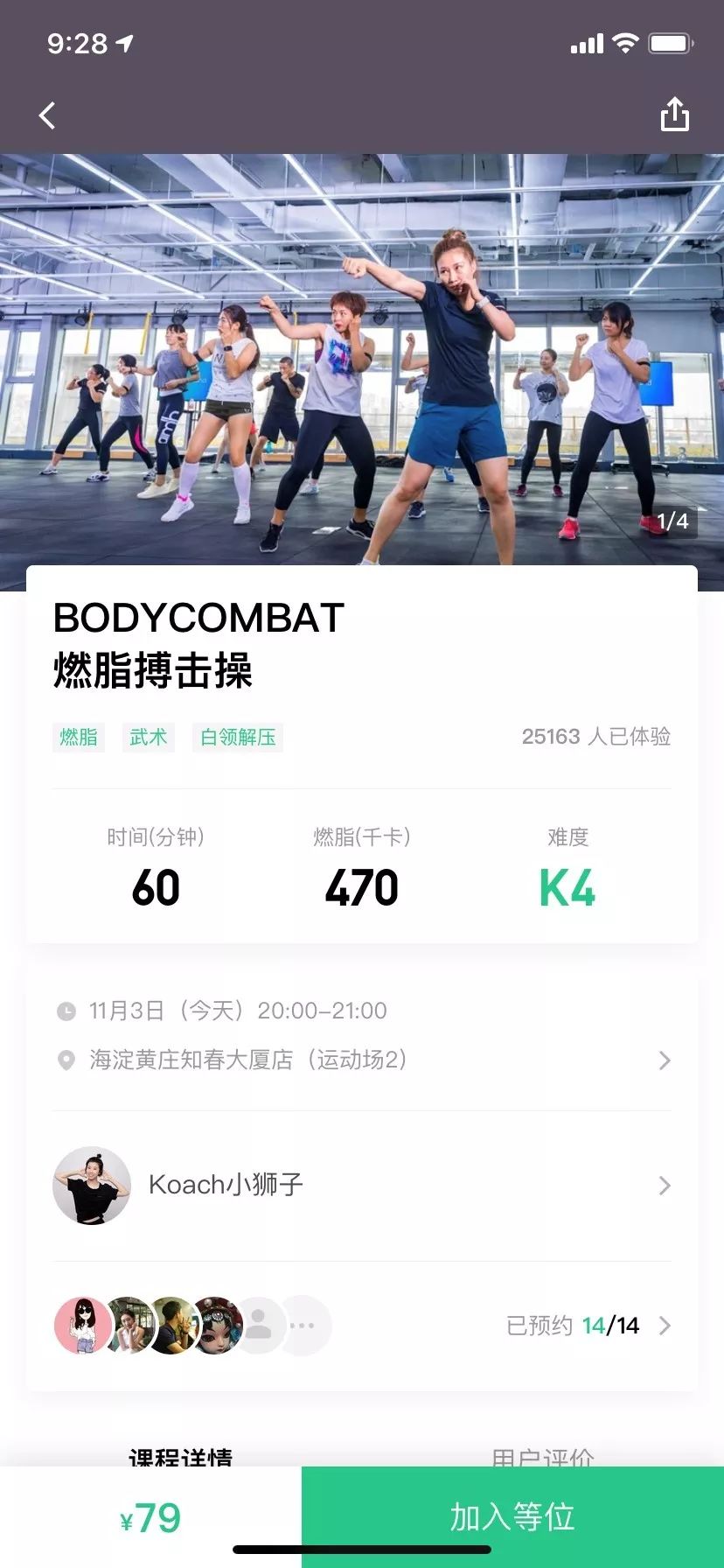Viewport: 724px width, 1568px height.
Task: Tap the 白领解压 tag
Action: [x=238, y=737]
